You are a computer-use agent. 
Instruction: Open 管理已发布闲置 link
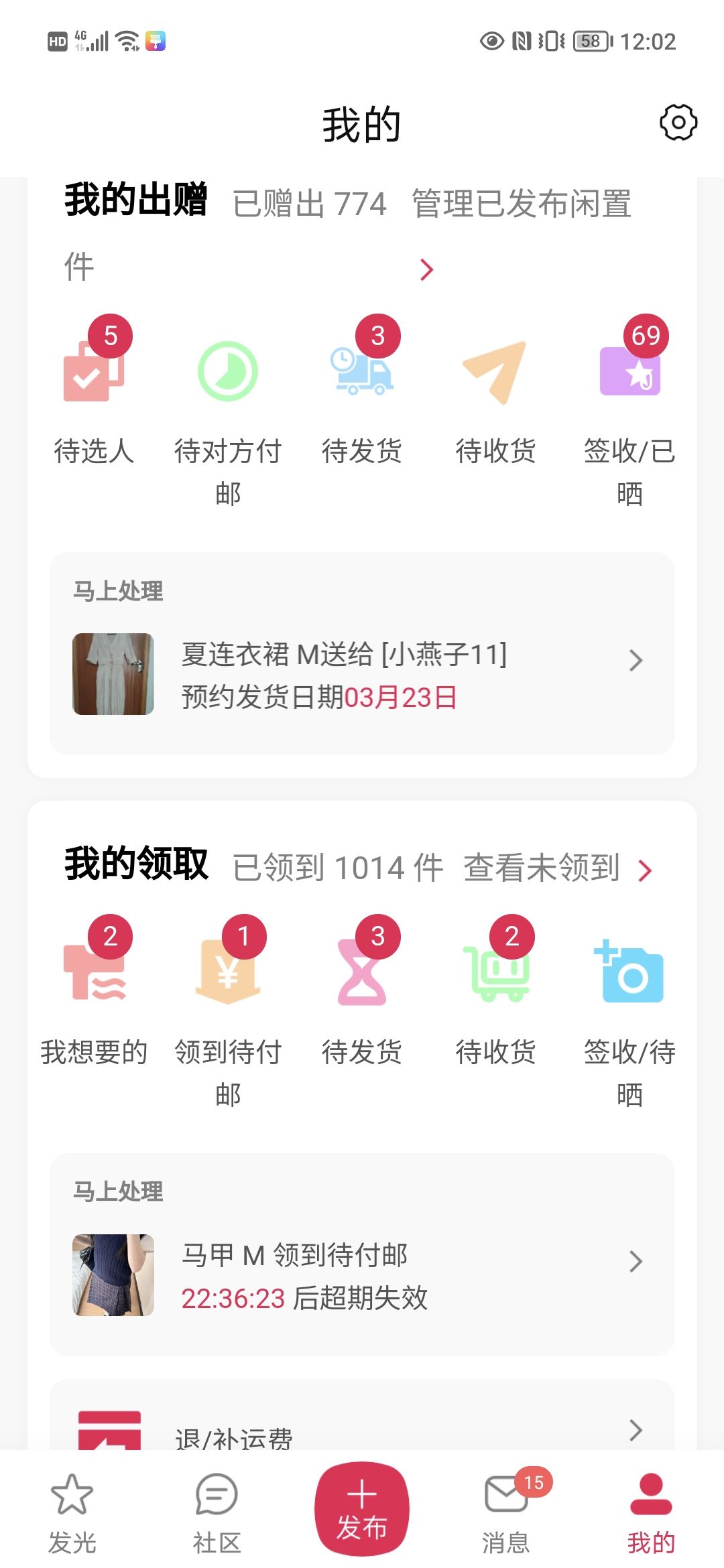coord(522,204)
